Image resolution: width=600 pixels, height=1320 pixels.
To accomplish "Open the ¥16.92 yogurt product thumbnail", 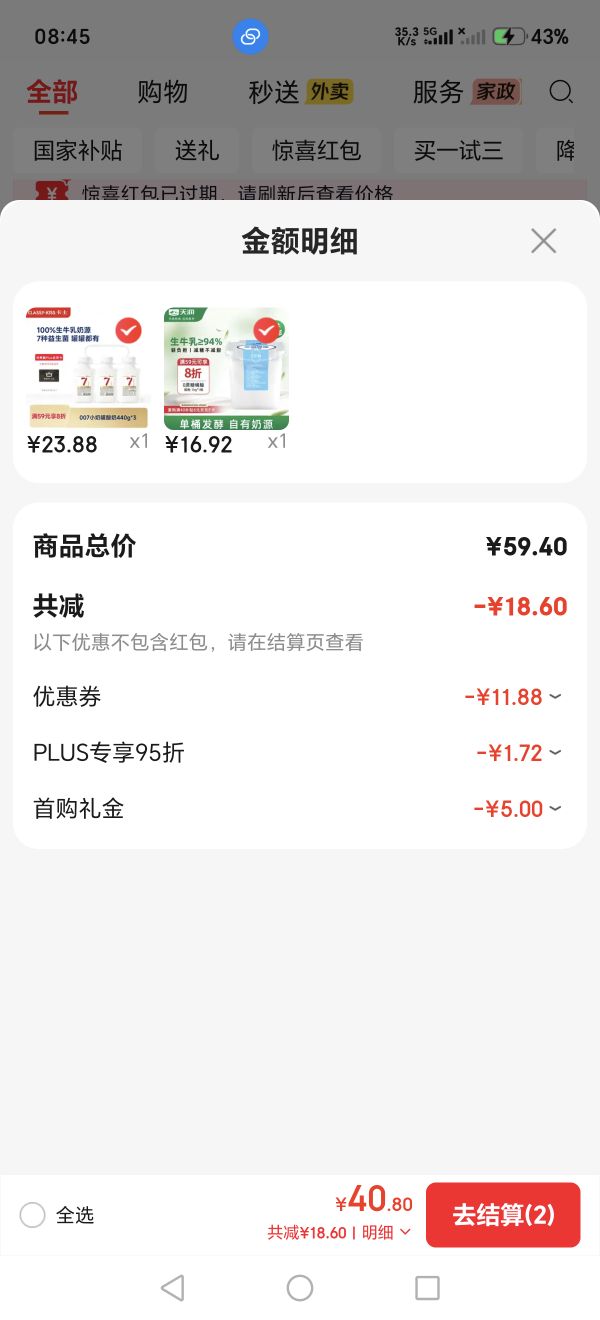I will [227, 369].
